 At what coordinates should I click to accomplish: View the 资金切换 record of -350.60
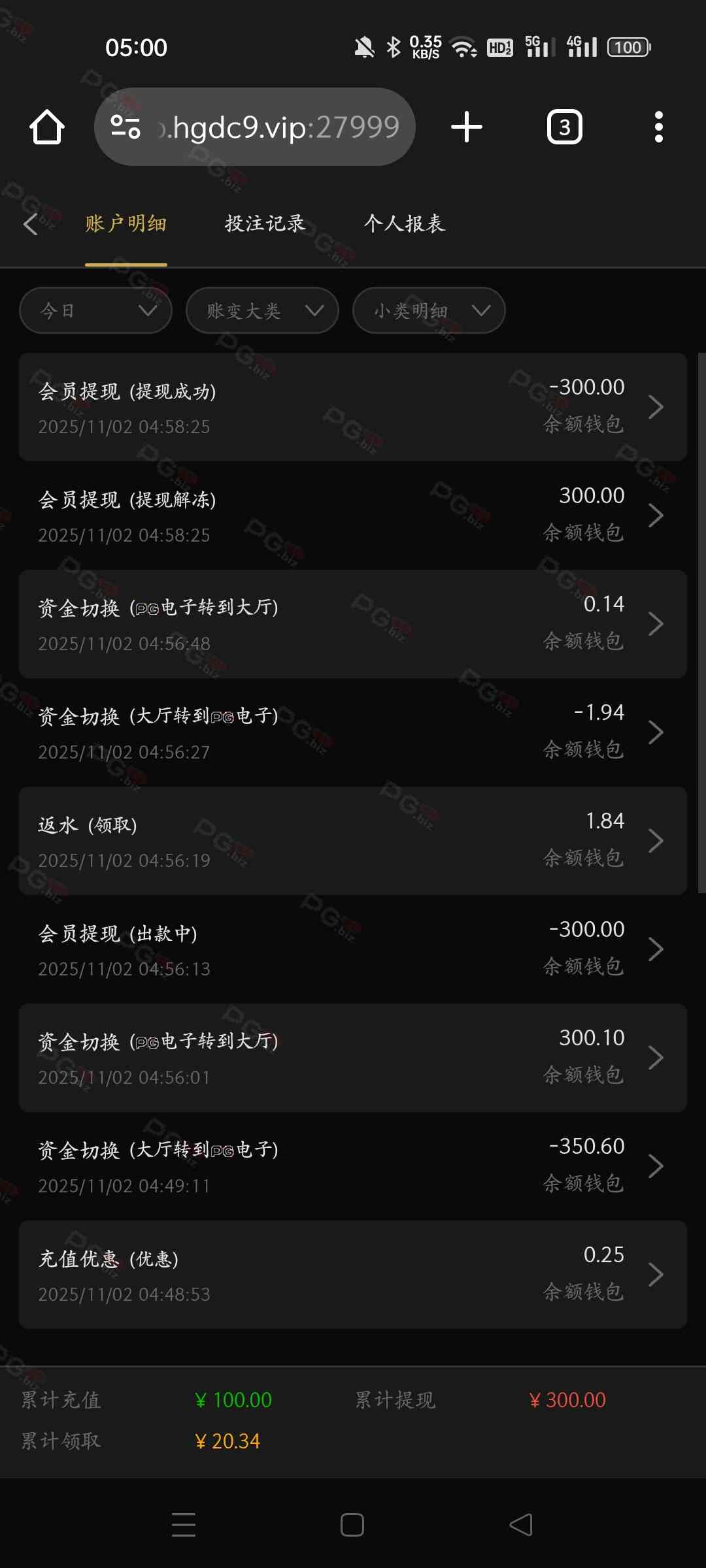point(353,1166)
